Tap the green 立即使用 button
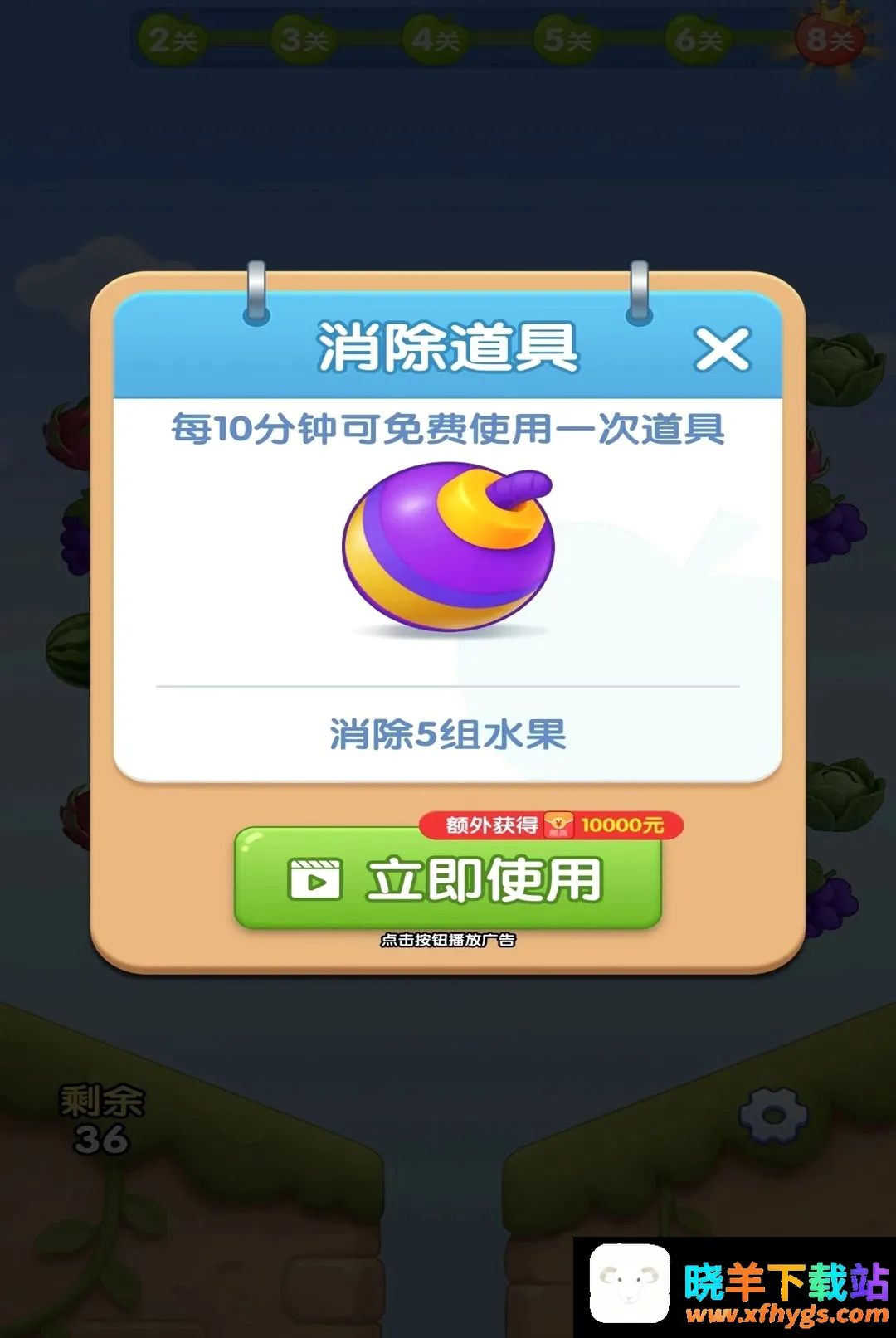This screenshot has width=896, height=1338. pos(448,878)
